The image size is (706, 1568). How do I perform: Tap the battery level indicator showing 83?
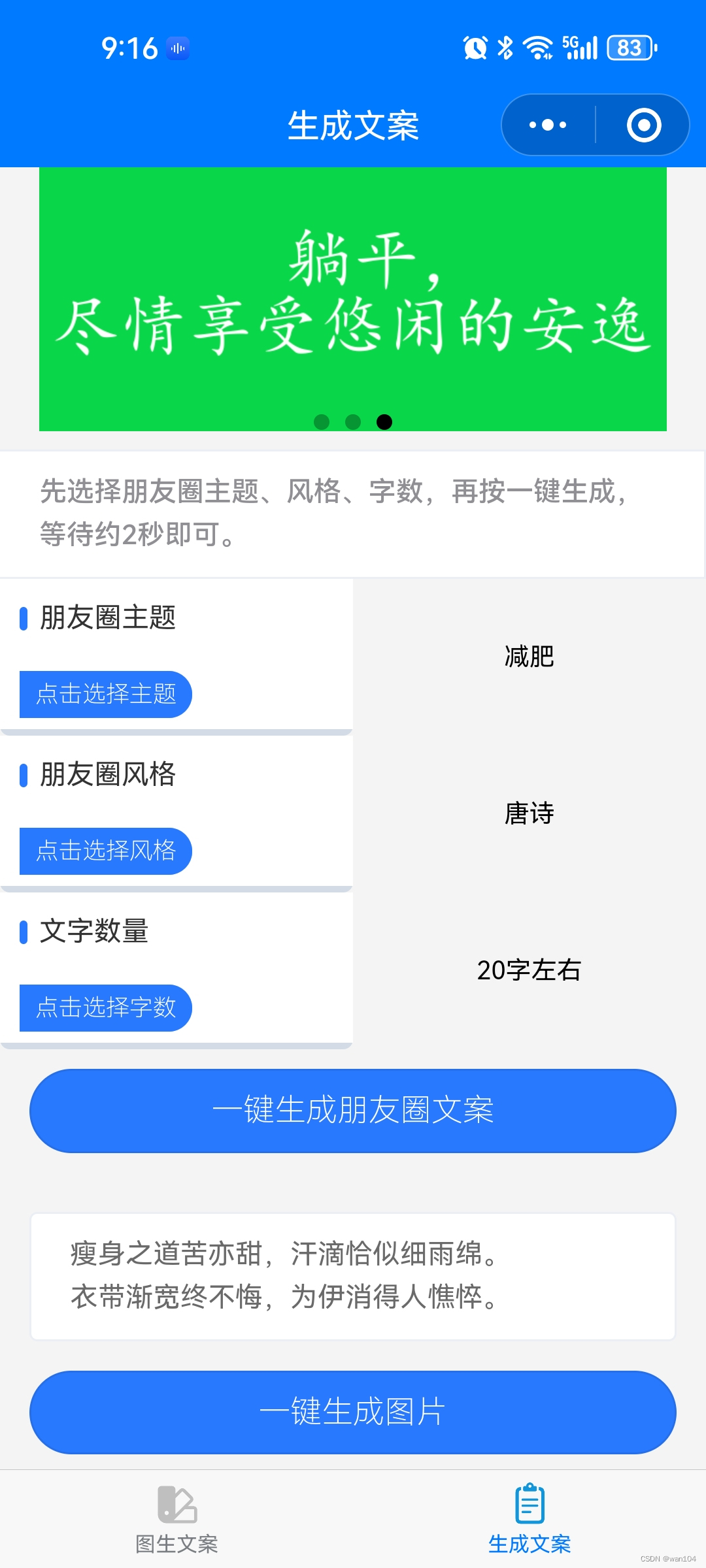[x=629, y=47]
